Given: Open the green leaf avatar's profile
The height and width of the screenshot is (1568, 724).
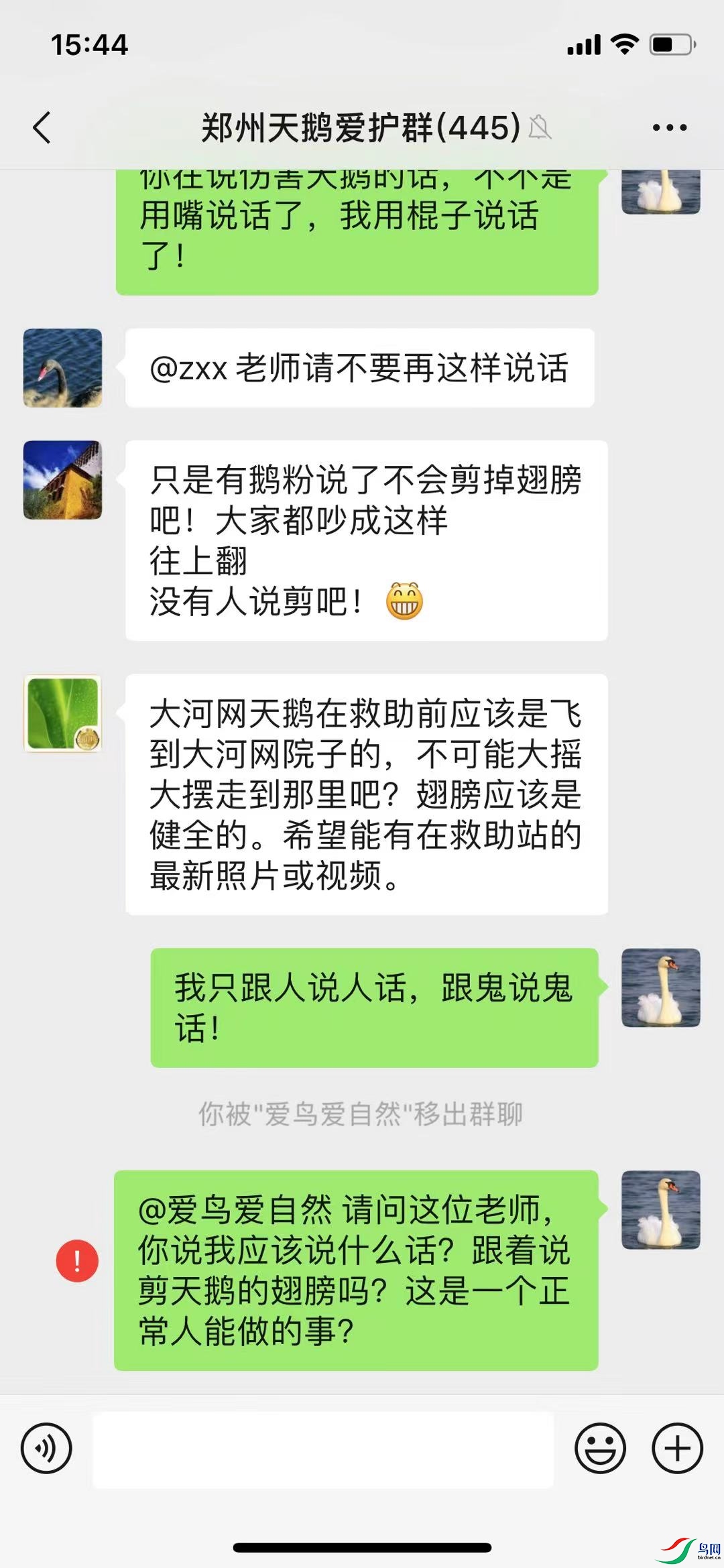Looking at the screenshot, I should [x=63, y=713].
